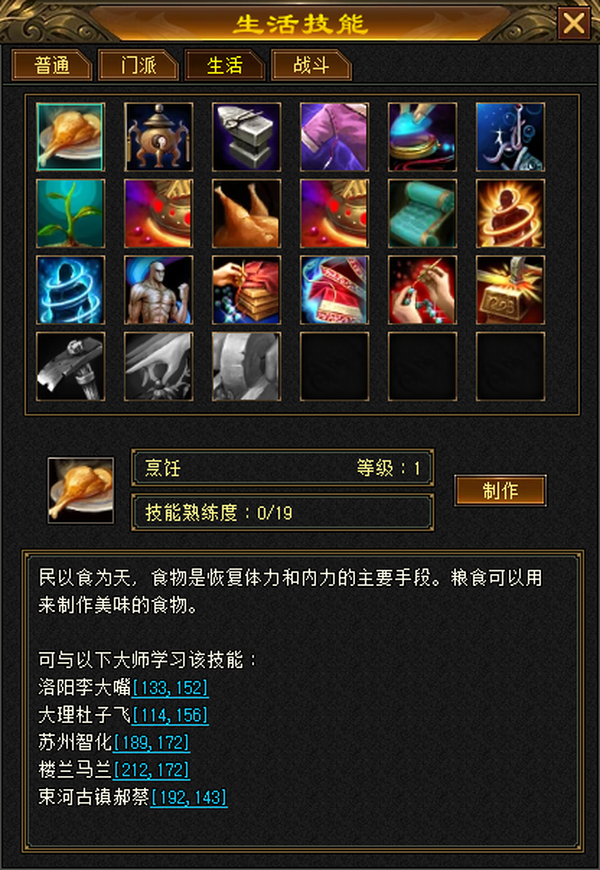
Task: Open the 战斗 tab
Action: tap(311, 65)
